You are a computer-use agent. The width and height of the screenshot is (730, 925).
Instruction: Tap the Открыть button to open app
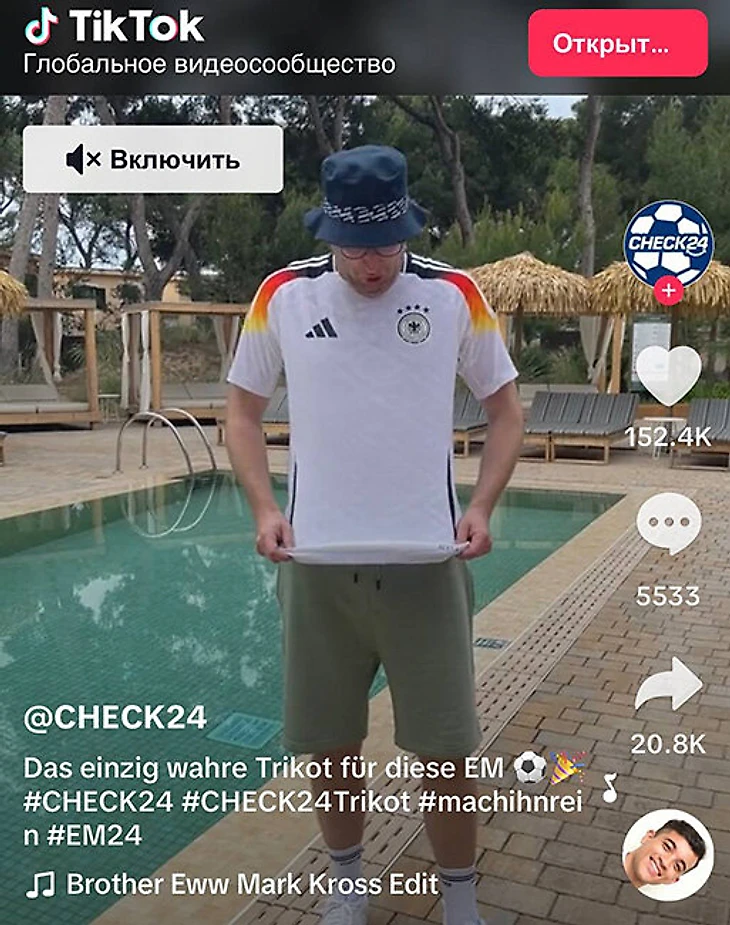pyautogui.click(x=617, y=43)
